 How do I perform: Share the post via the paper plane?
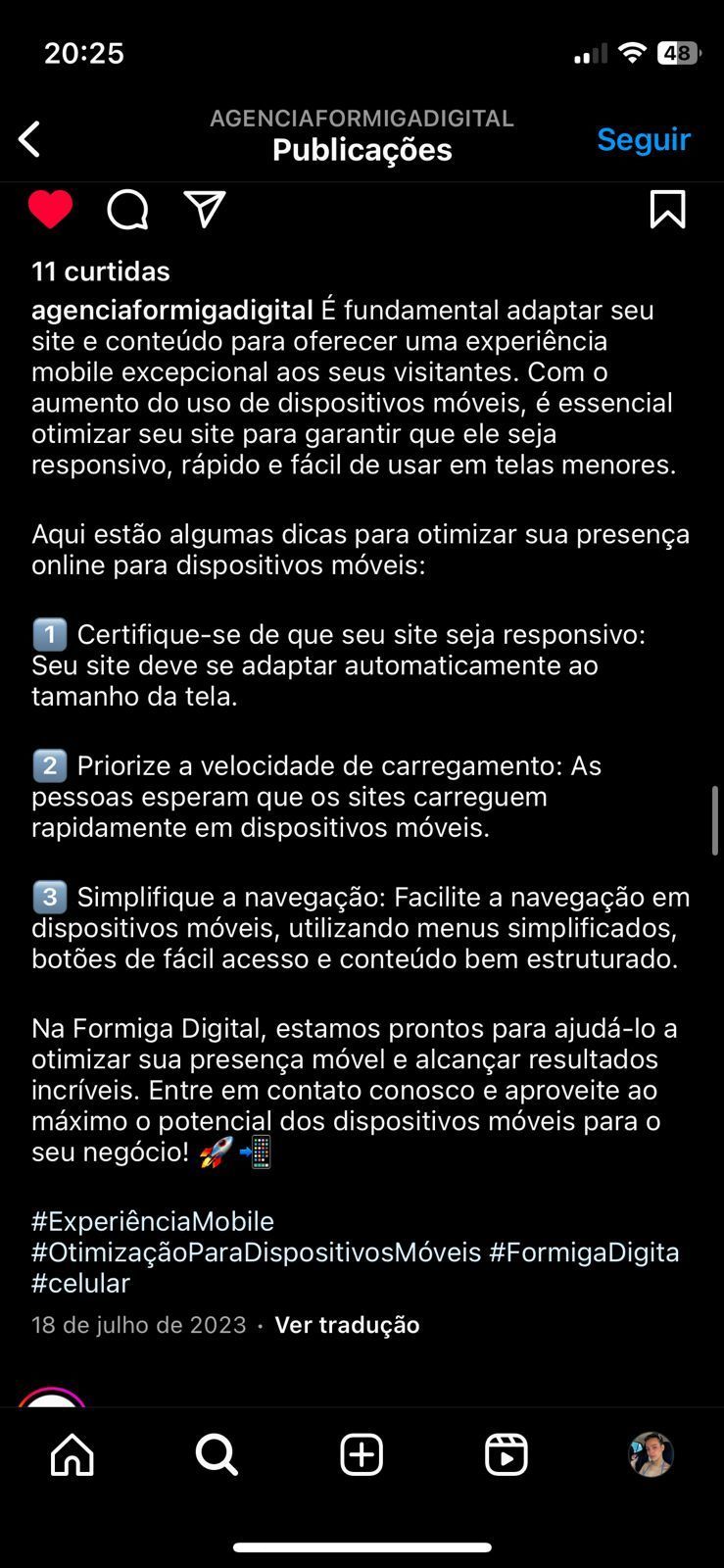coord(205,210)
